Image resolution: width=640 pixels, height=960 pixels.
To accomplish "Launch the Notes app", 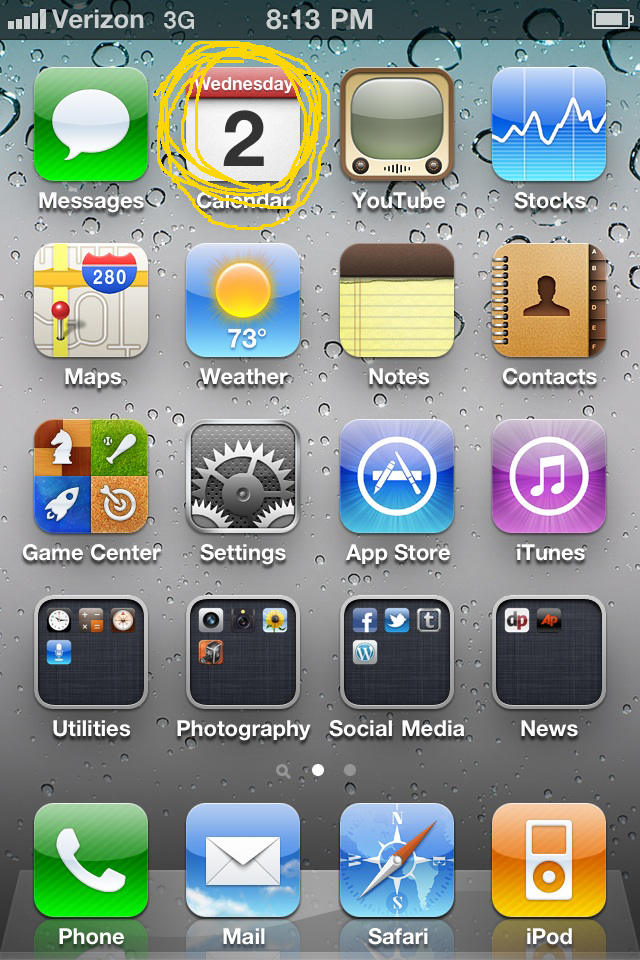I will coord(397,300).
